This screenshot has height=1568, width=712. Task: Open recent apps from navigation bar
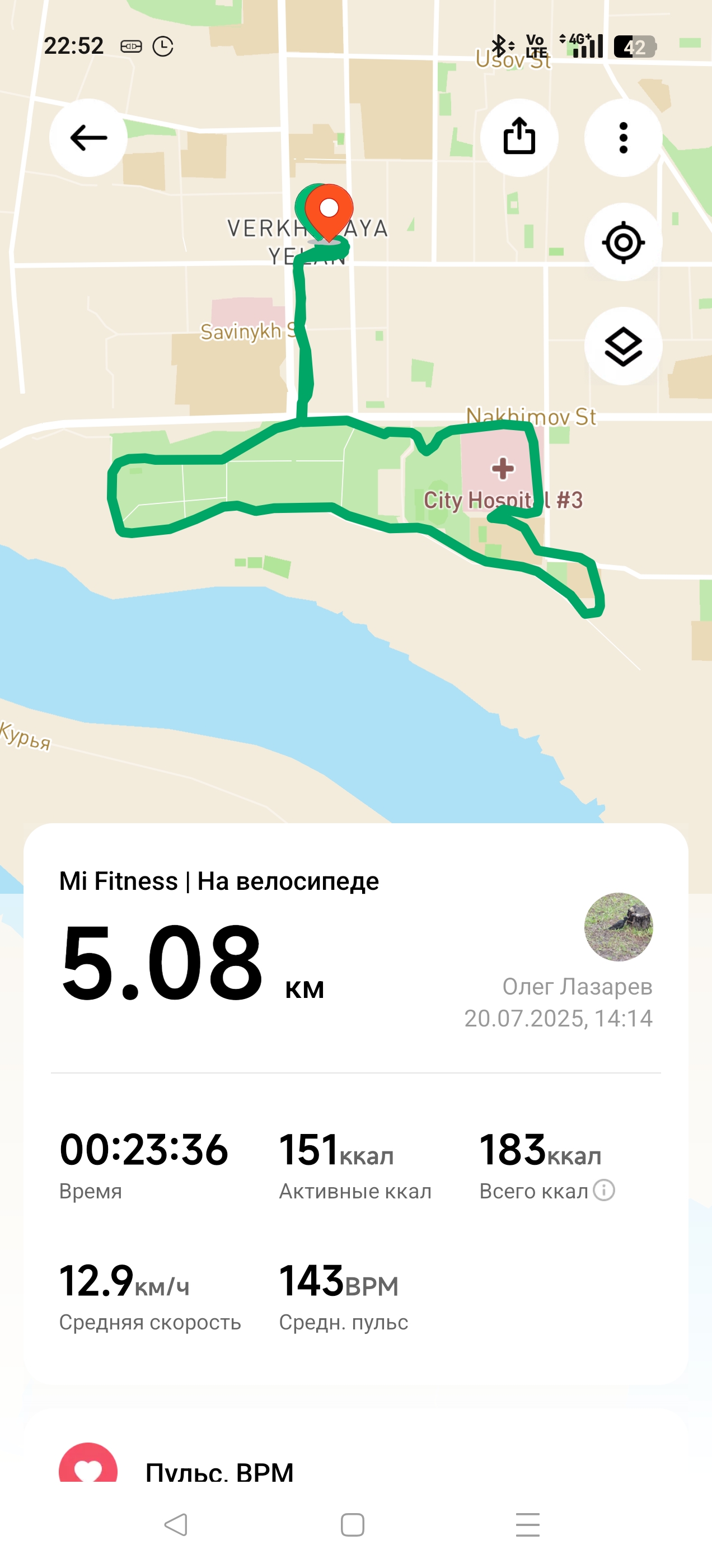pyautogui.click(x=528, y=1525)
